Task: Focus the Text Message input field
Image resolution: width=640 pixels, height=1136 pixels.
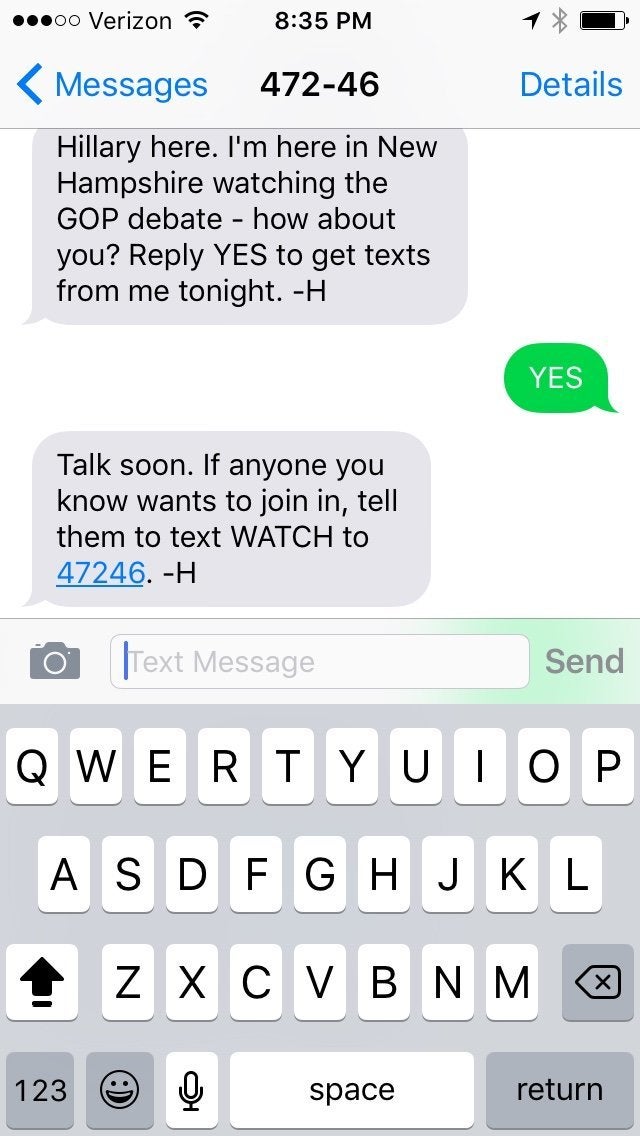Action: click(320, 661)
